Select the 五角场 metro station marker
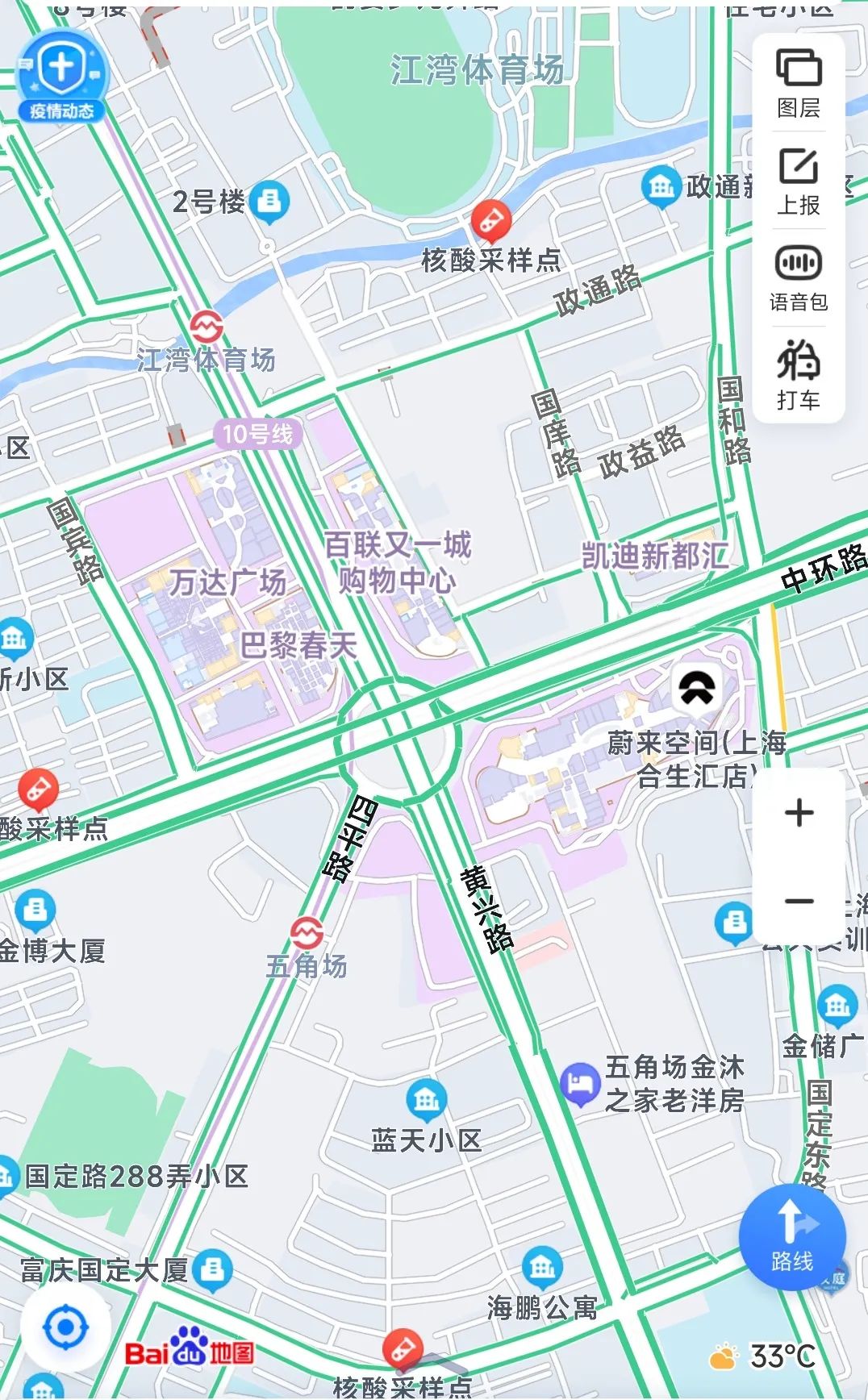 pyautogui.click(x=307, y=933)
